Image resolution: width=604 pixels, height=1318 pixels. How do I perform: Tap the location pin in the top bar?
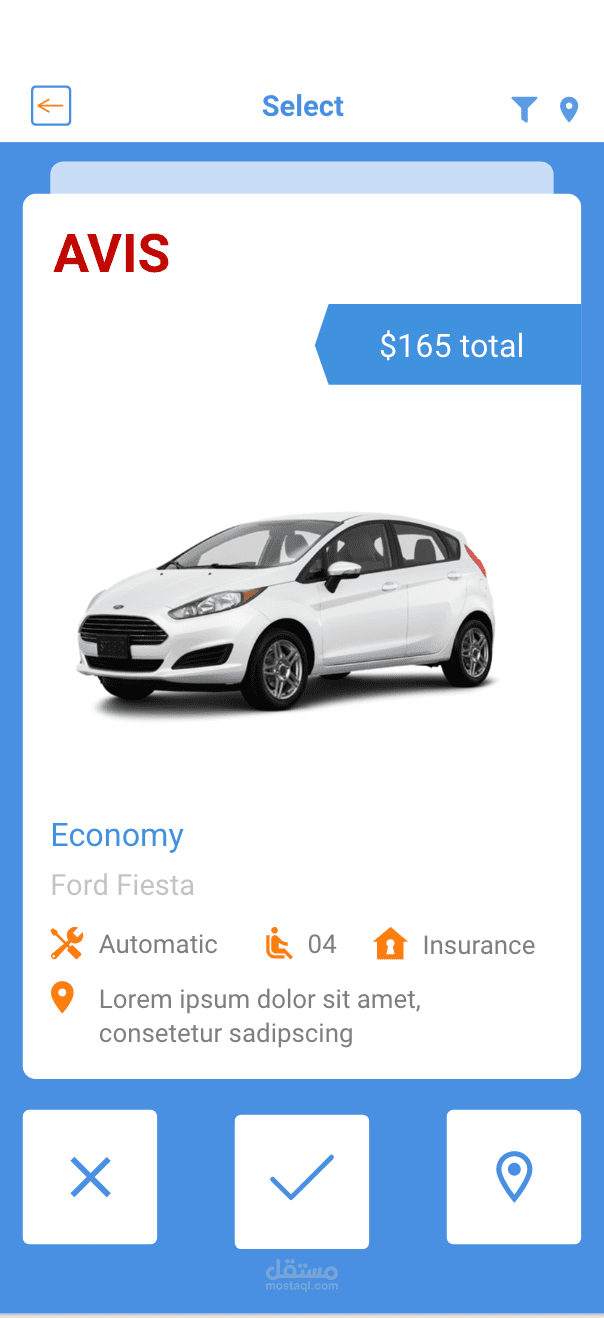(569, 109)
